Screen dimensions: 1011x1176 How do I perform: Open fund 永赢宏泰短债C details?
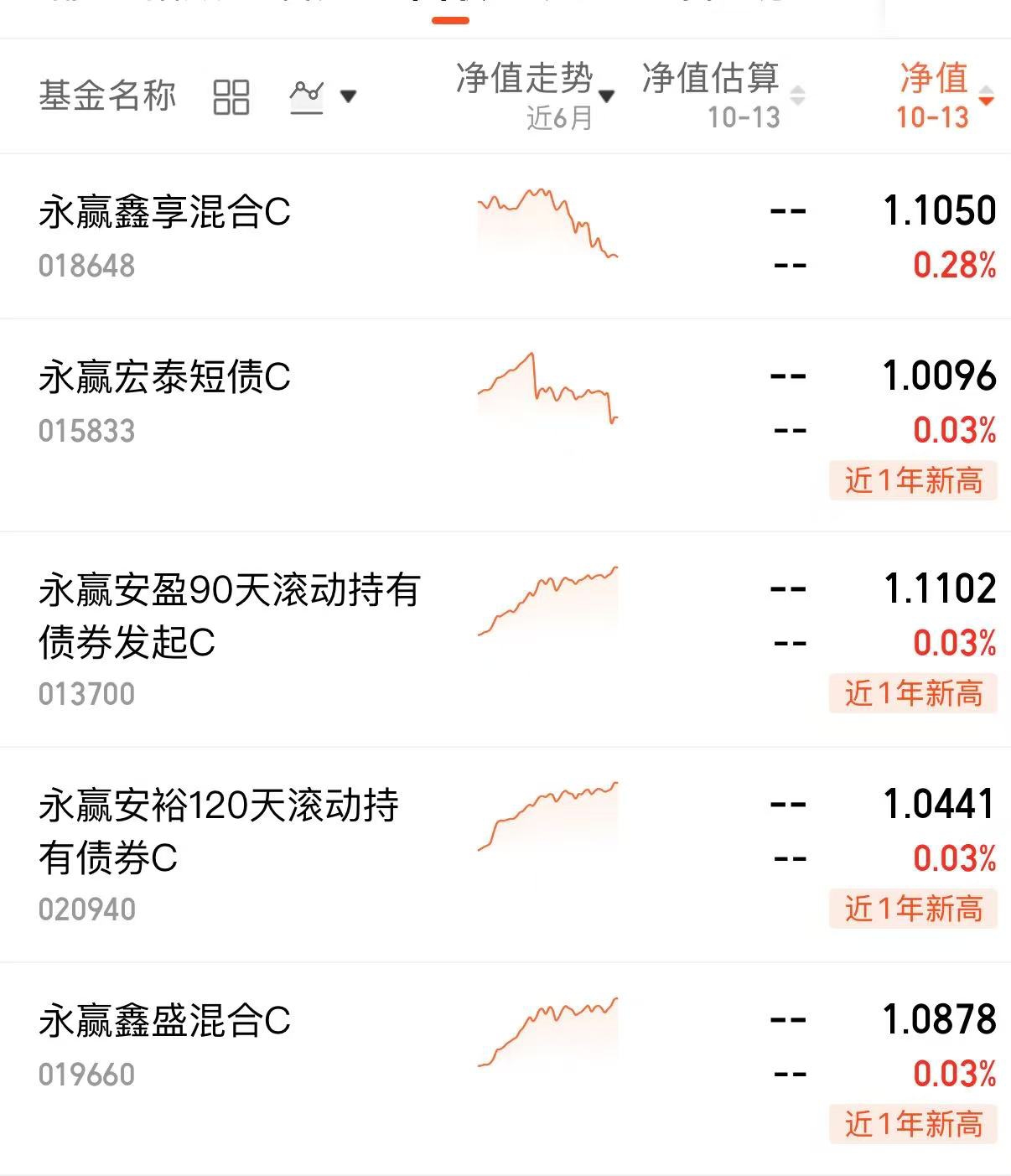tap(164, 378)
